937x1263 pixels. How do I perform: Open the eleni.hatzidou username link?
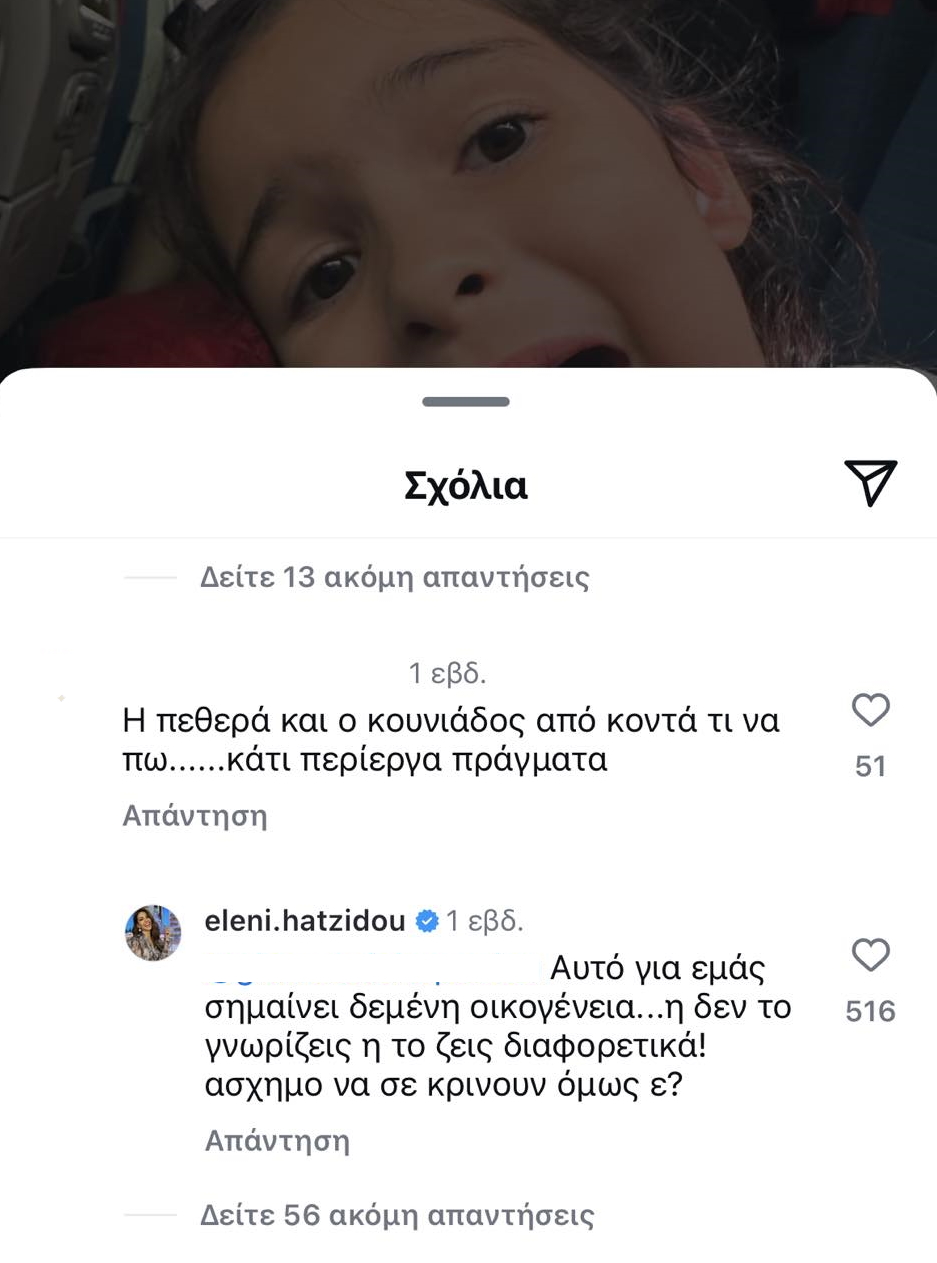coord(305,920)
